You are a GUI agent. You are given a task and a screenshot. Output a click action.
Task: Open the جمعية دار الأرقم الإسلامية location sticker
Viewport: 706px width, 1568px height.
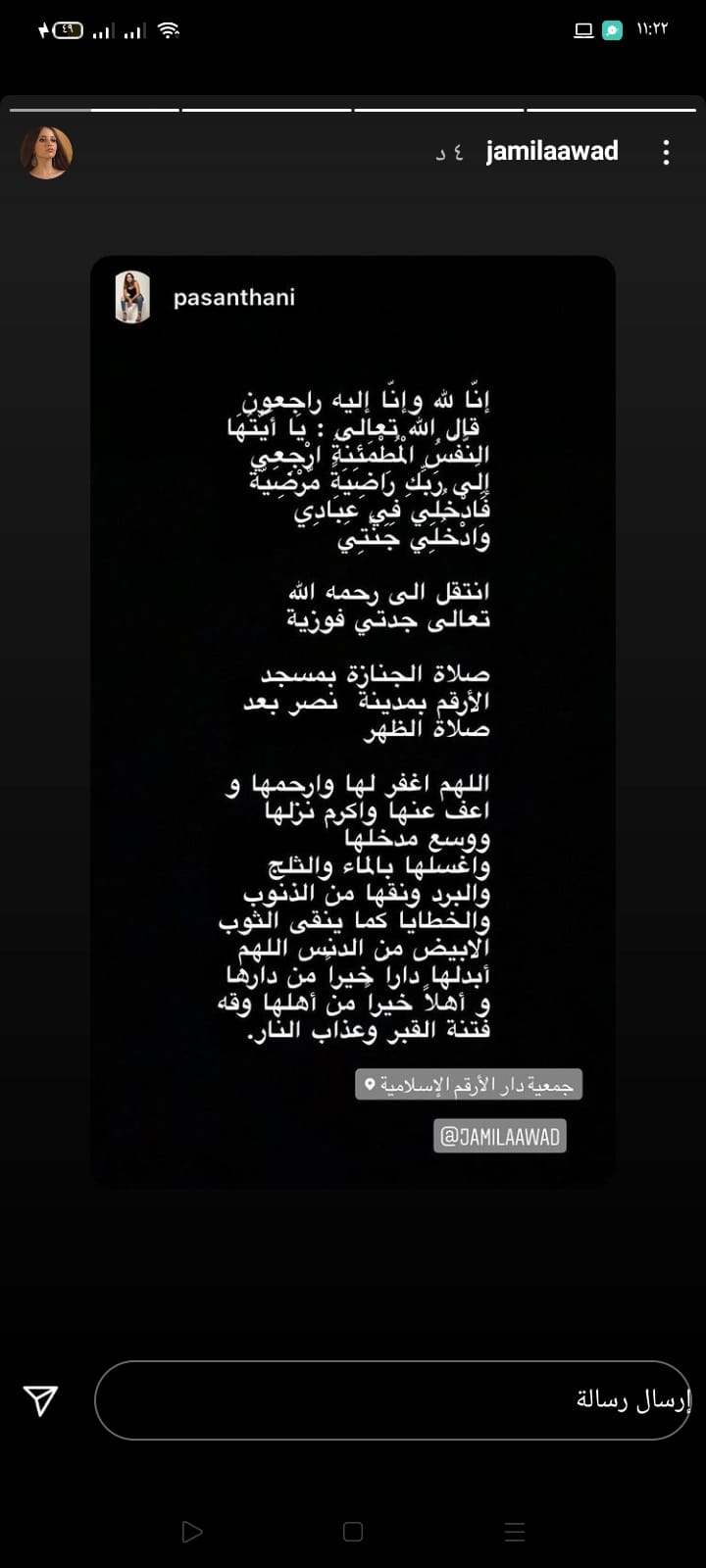point(469,1085)
